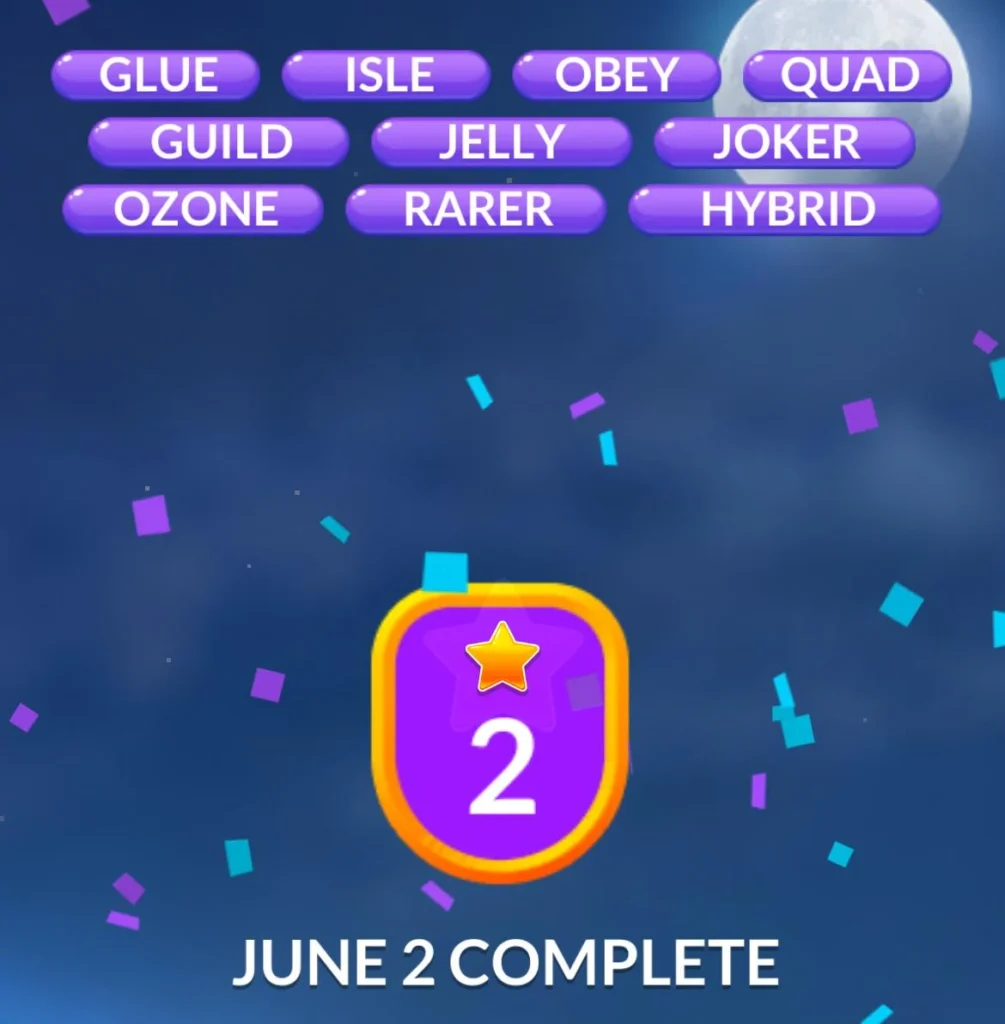Tap the JOKER word chip
This screenshot has height=1024, width=1005.
785,143
